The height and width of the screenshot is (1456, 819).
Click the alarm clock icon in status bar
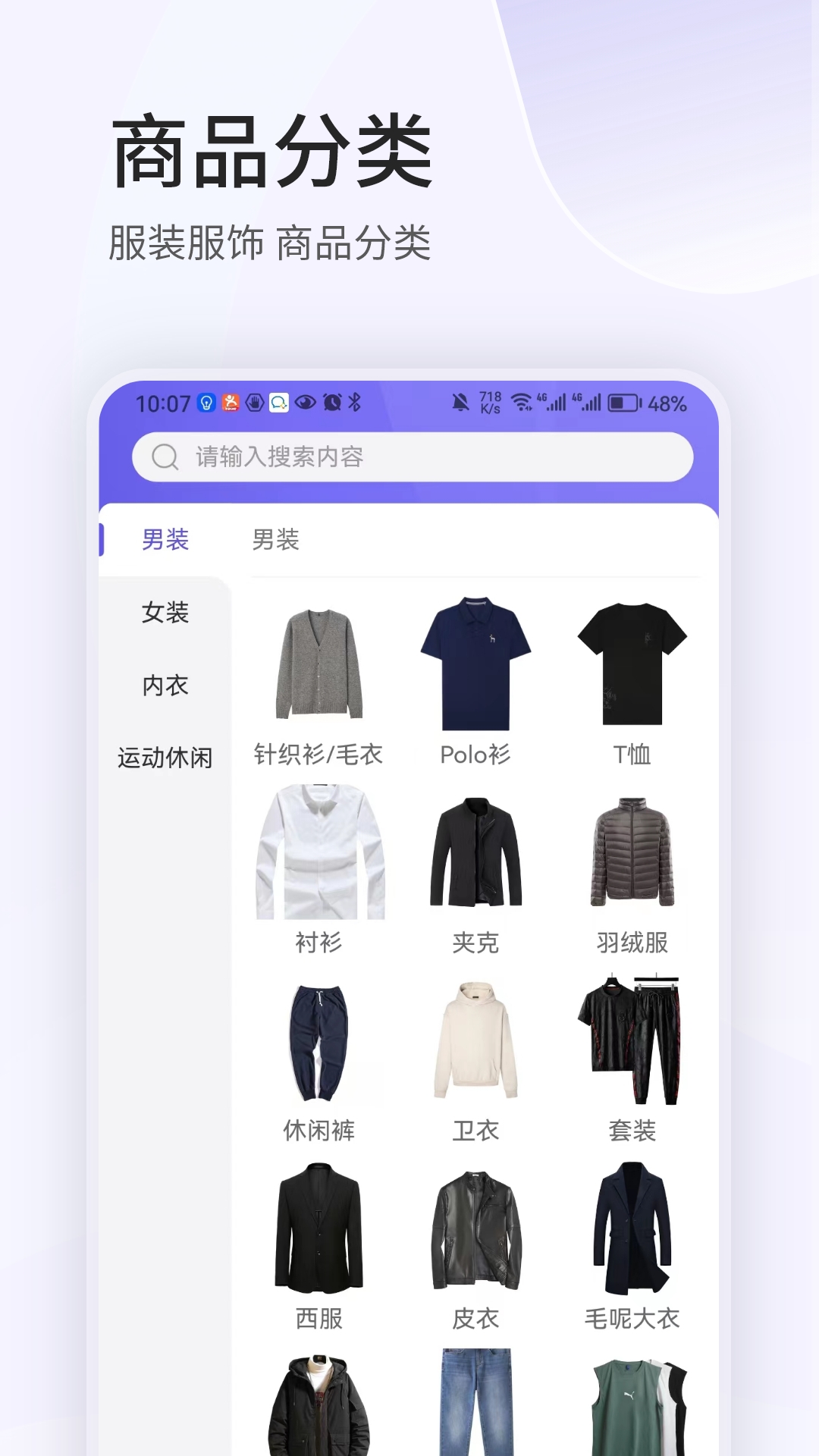pyautogui.click(x=331, y=403)
